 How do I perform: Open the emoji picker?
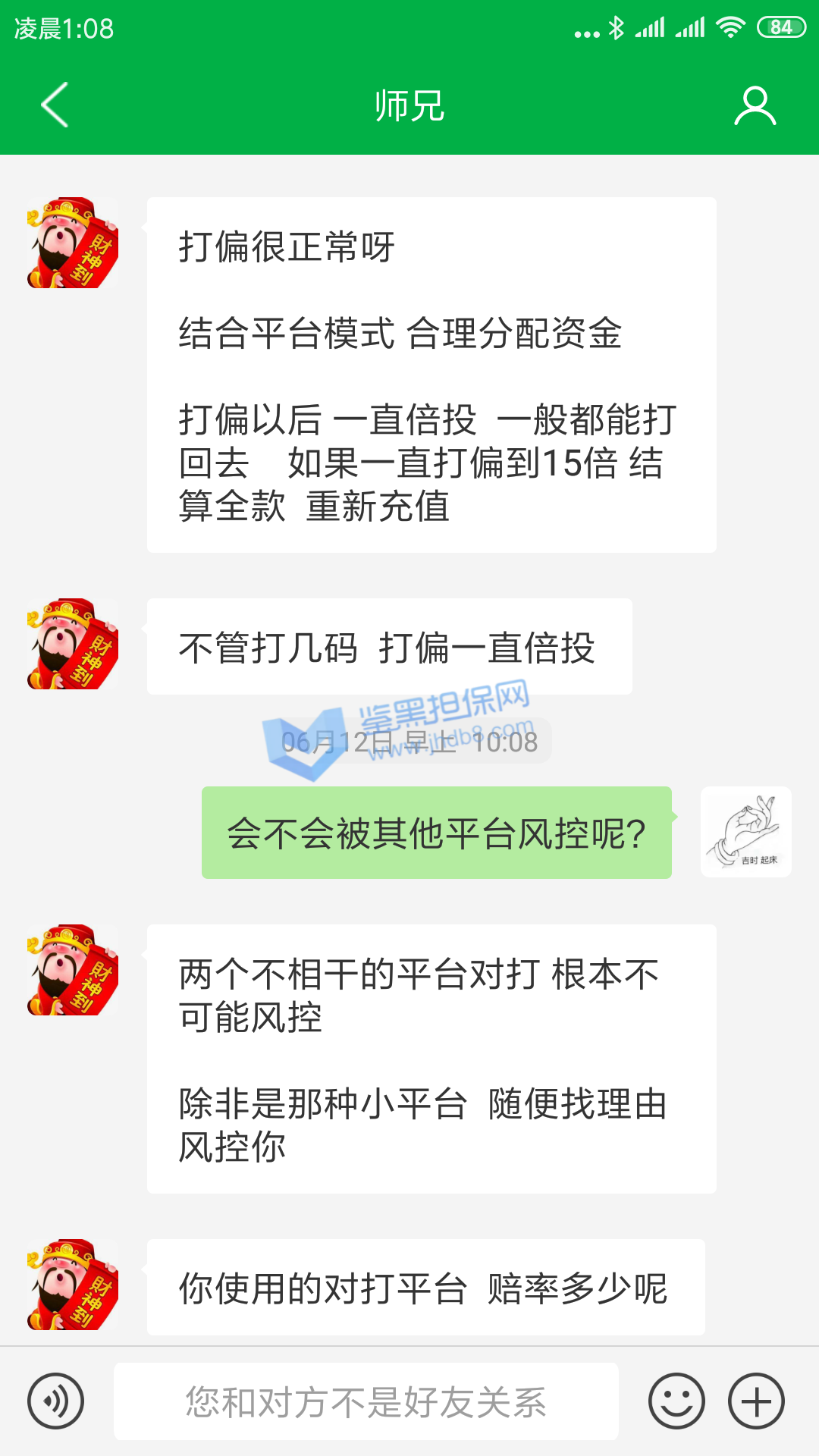click(x=676, y=1401)
